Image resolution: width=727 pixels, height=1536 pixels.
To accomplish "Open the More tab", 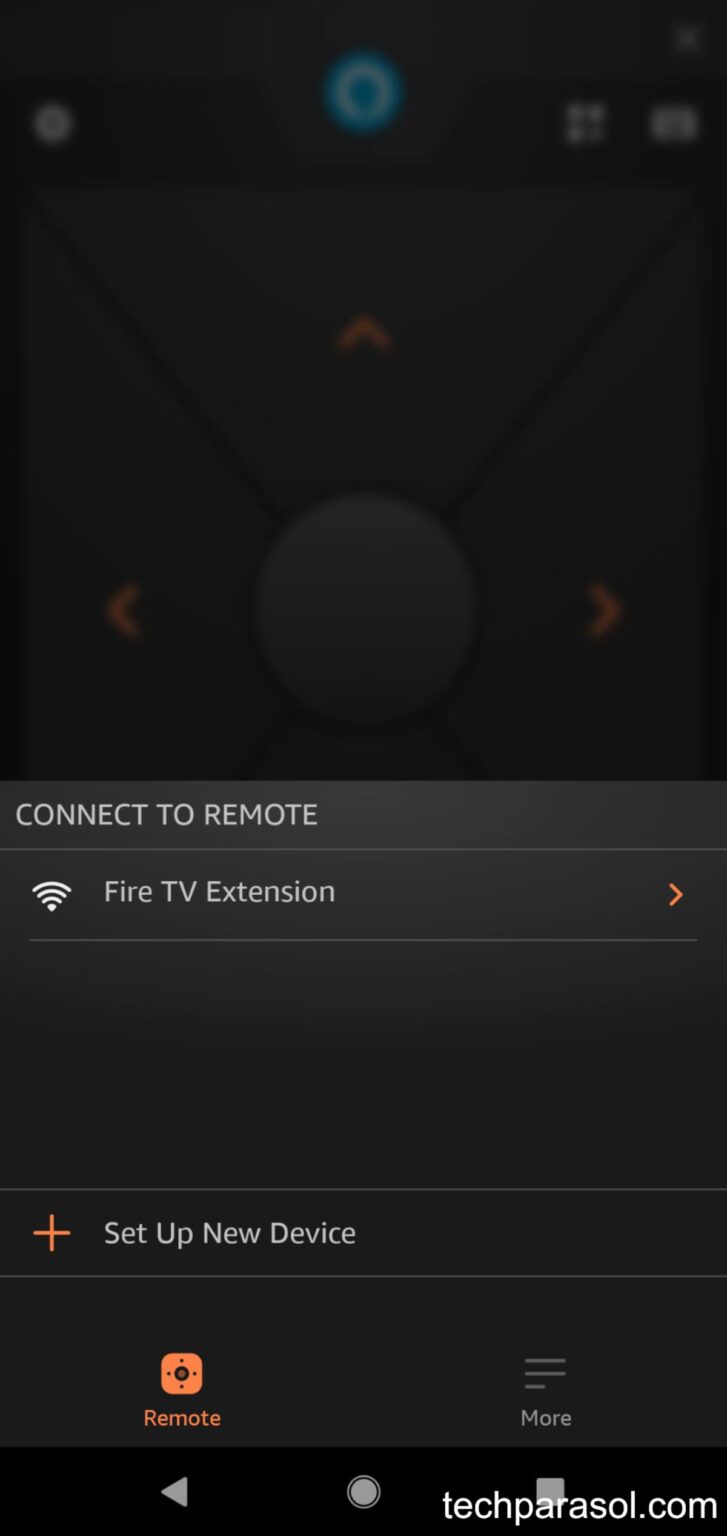I will (545, 1388).
